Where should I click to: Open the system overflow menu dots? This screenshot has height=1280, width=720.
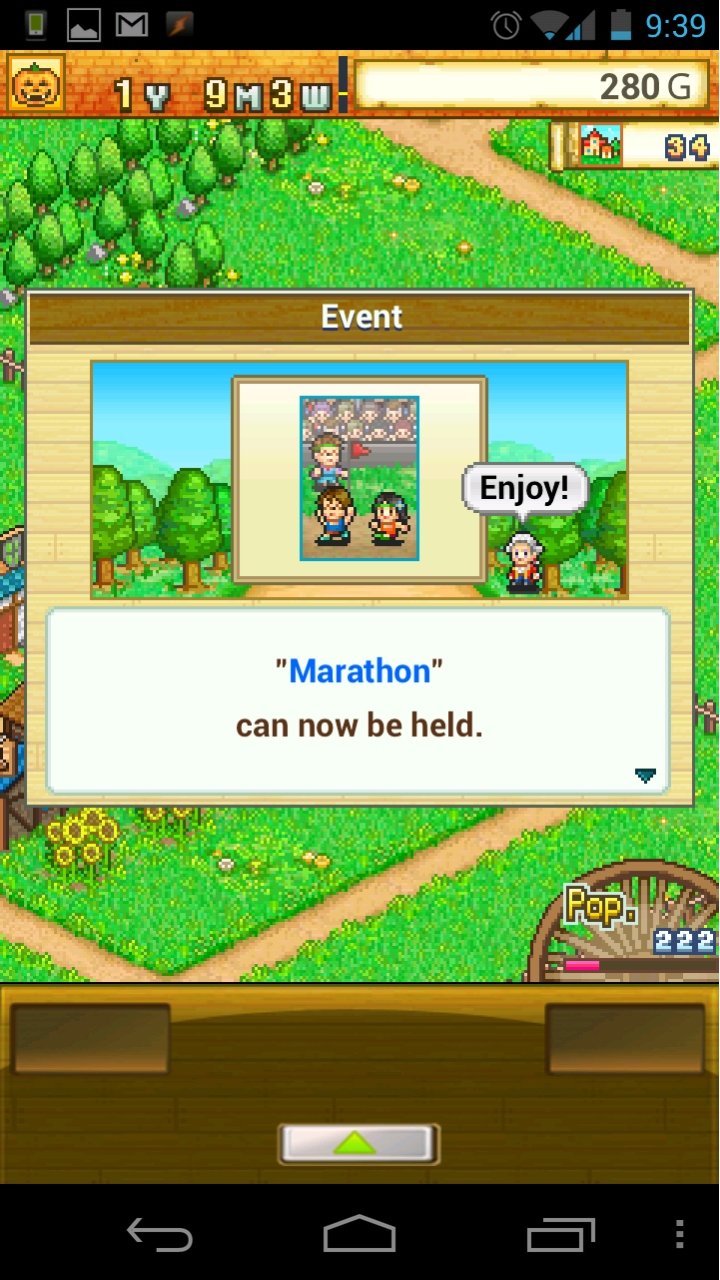tap(681, 1234)
